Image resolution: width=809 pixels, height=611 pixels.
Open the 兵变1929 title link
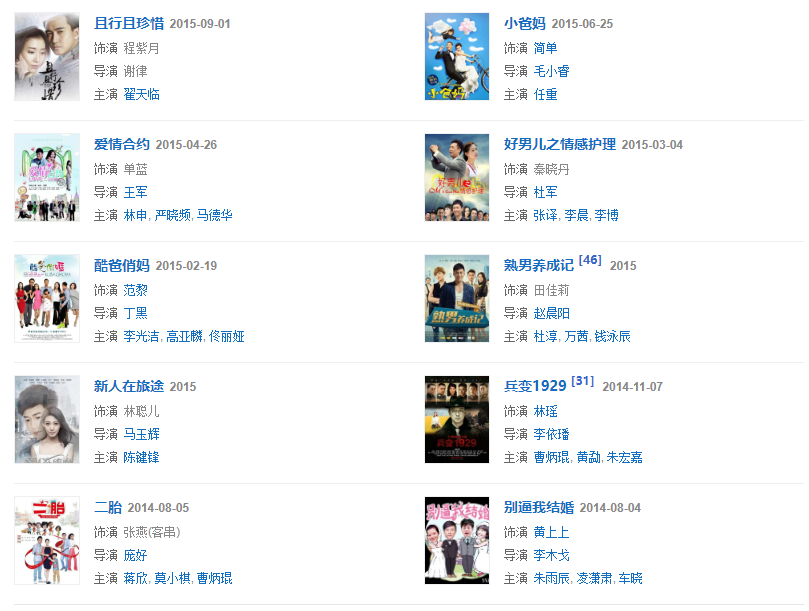[535, 386]
